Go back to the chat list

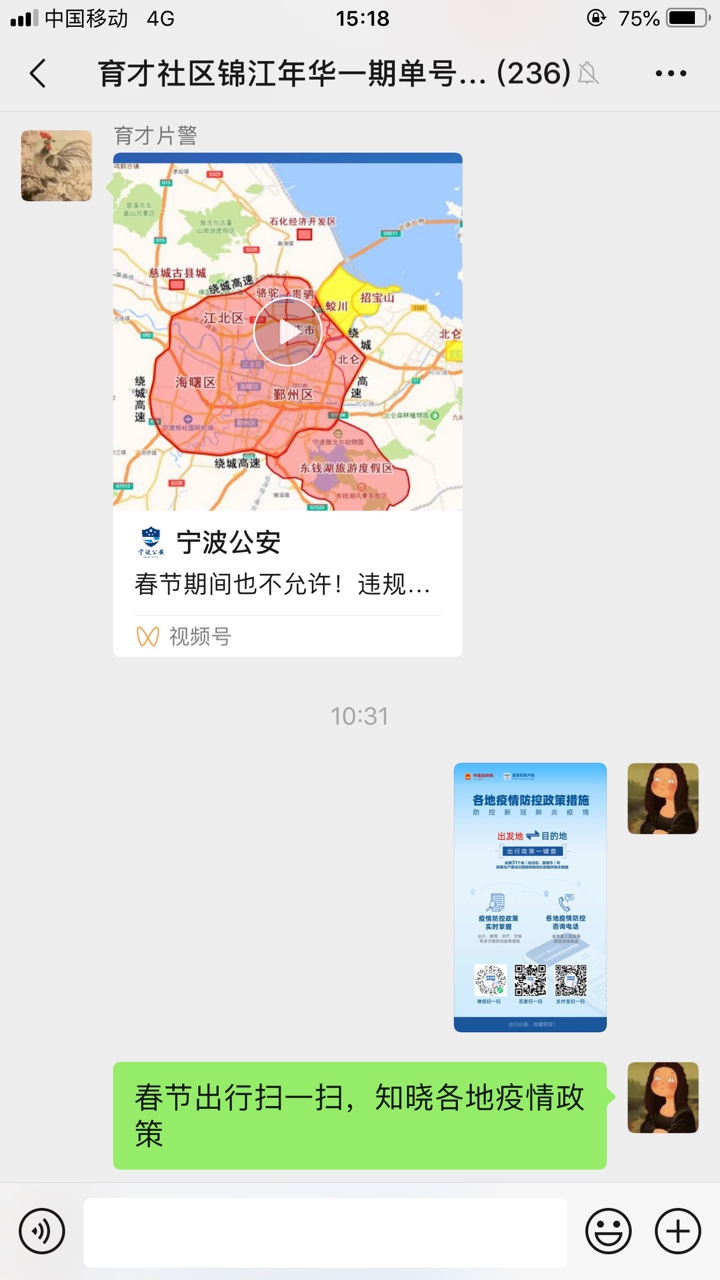[38, 73]
